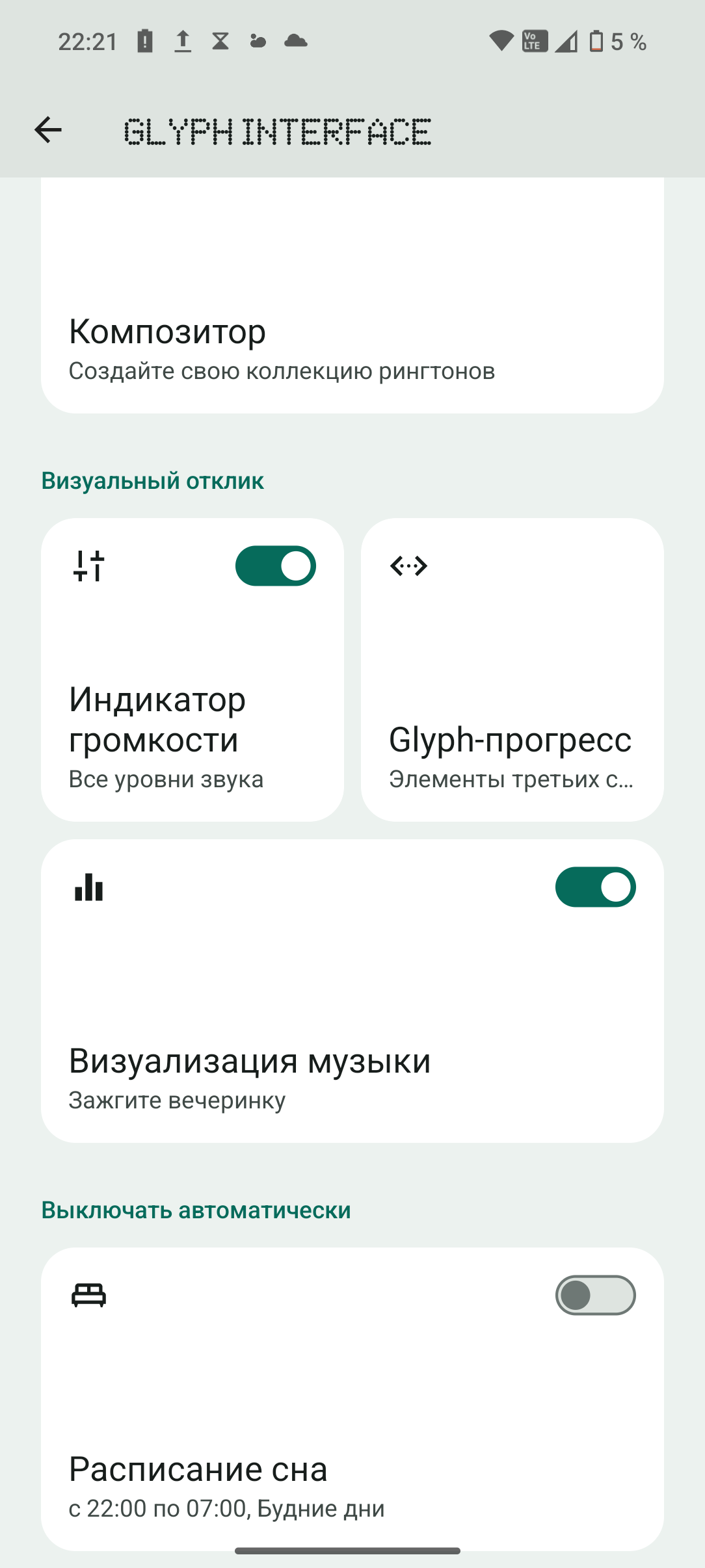Viewport: 705px width, 1568px height.
Task: Go back from Glyph Interface
Action: click(48, 130)
